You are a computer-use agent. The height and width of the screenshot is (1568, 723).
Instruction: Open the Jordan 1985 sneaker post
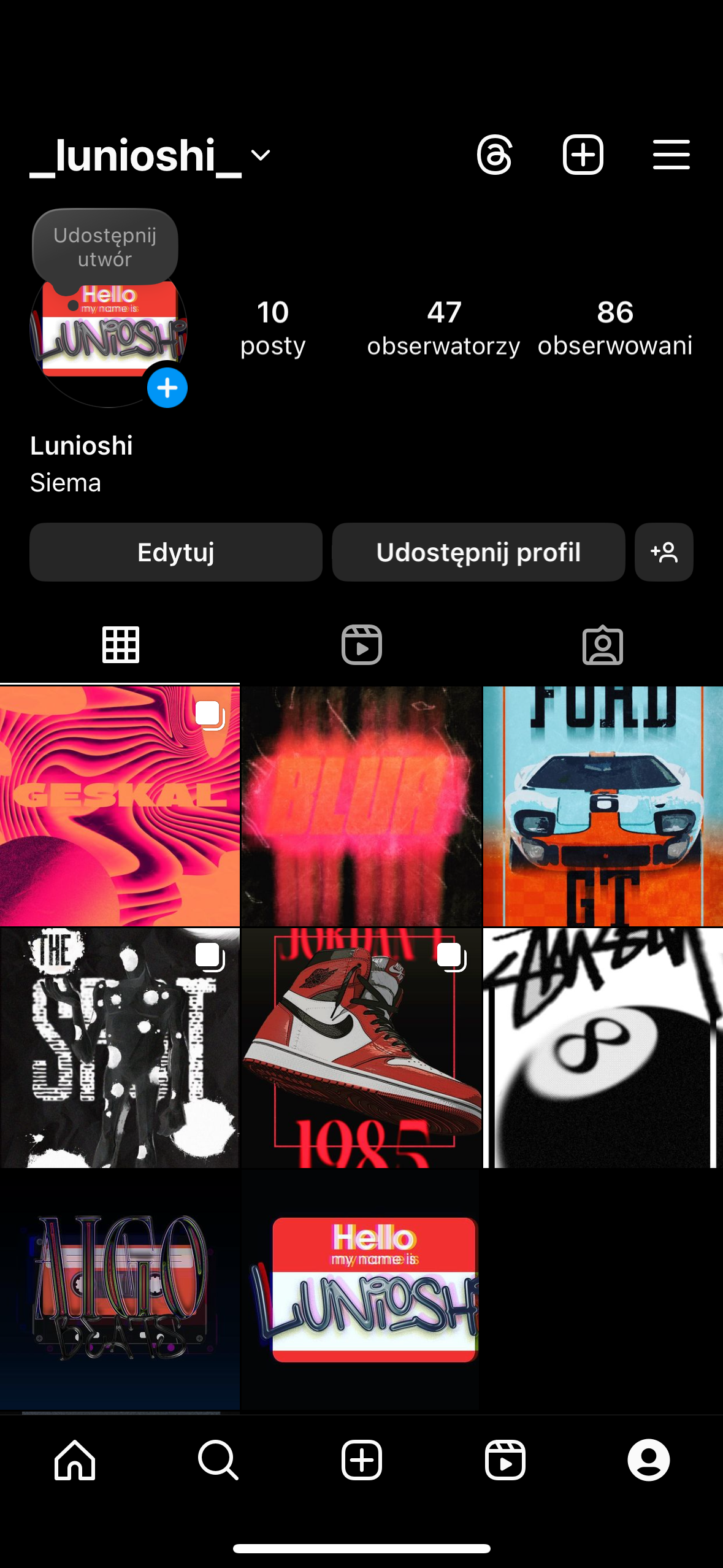coord(362,1048)
